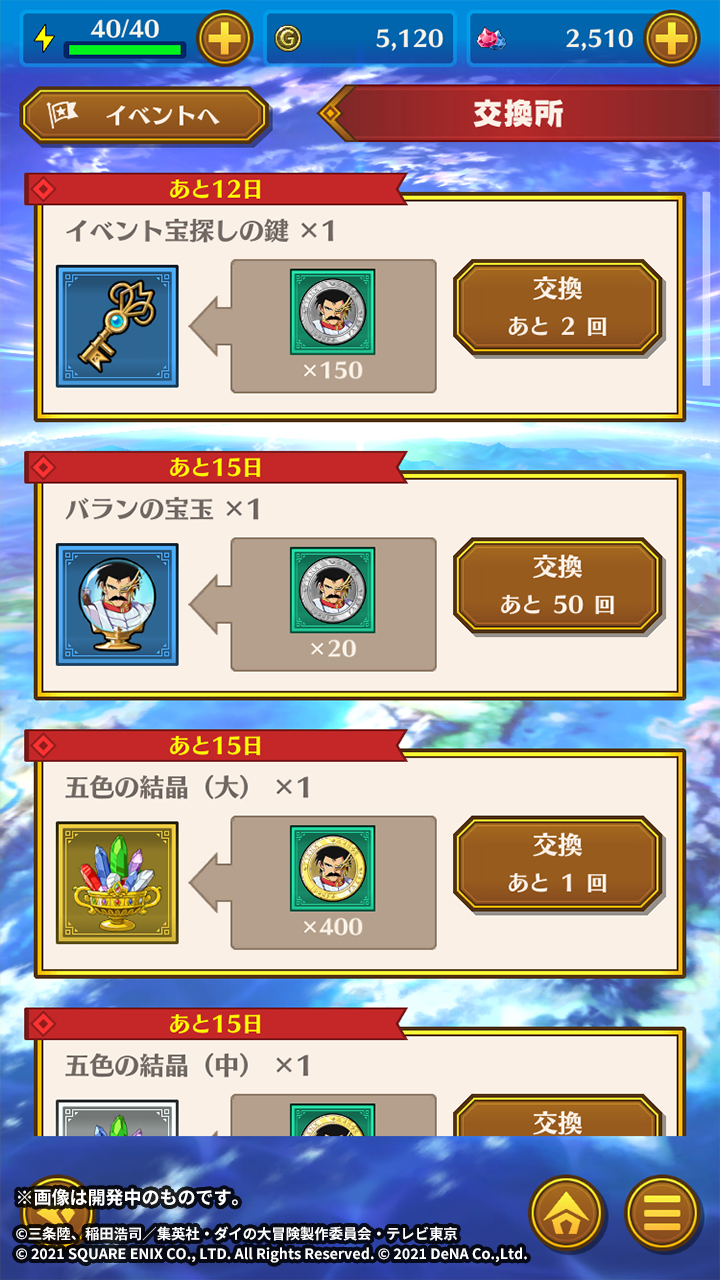View the イベント宝探しの鍵 key item

click(117, 326)
